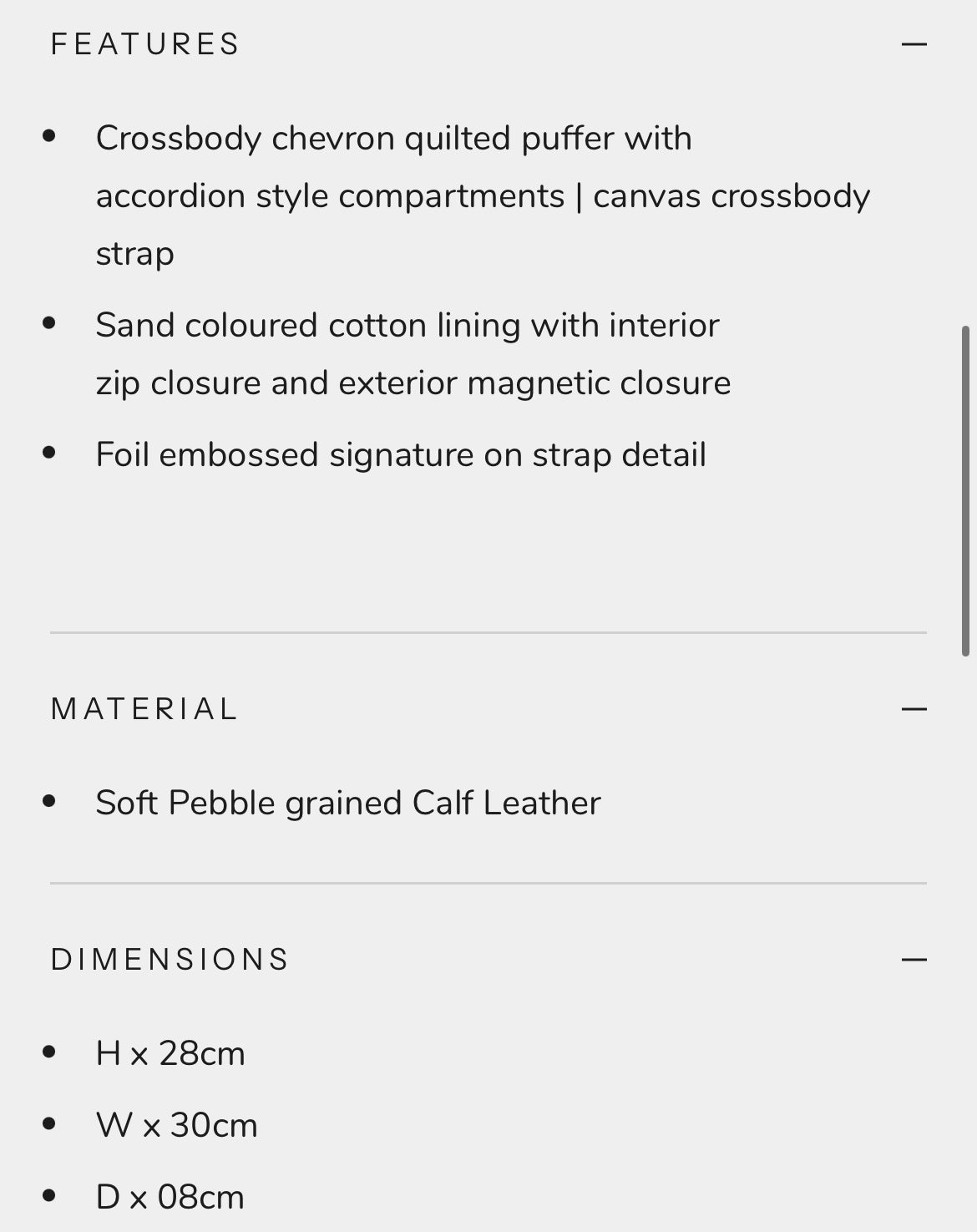
Task: Collapse the Material section
Action: coord(914,709)
